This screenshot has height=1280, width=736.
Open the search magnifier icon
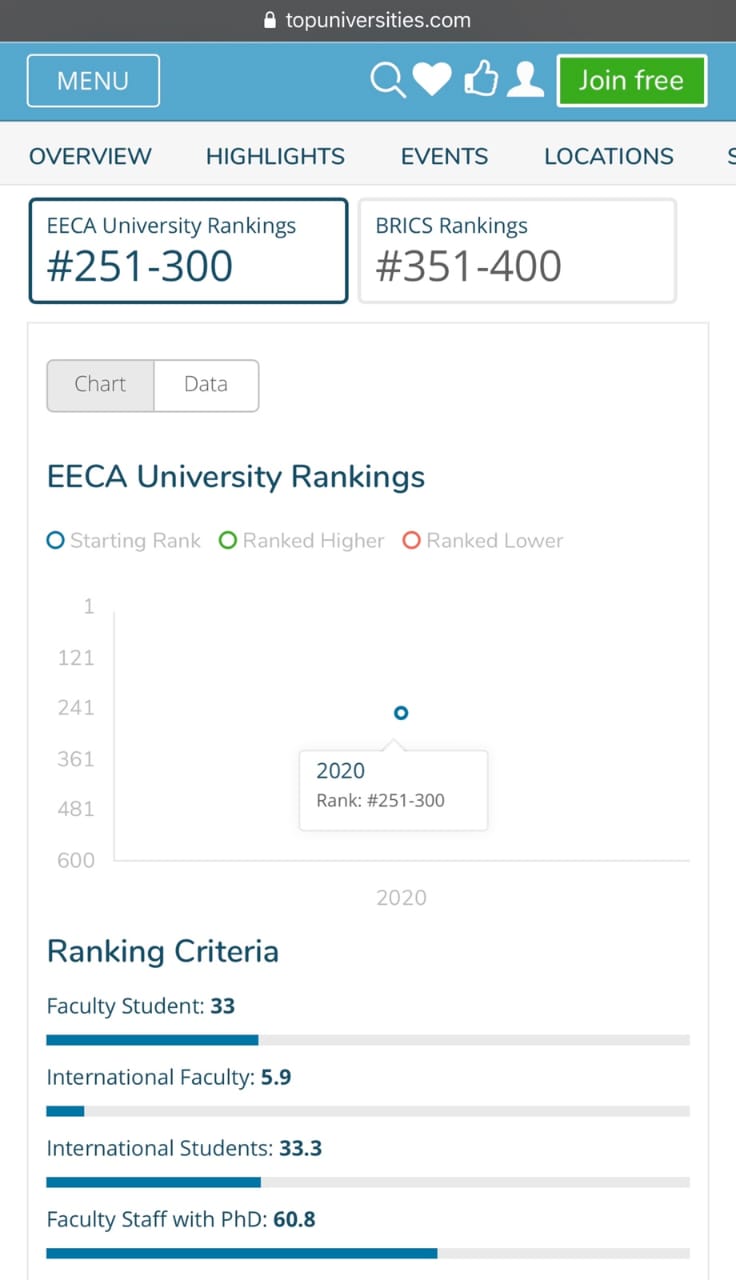388,80
